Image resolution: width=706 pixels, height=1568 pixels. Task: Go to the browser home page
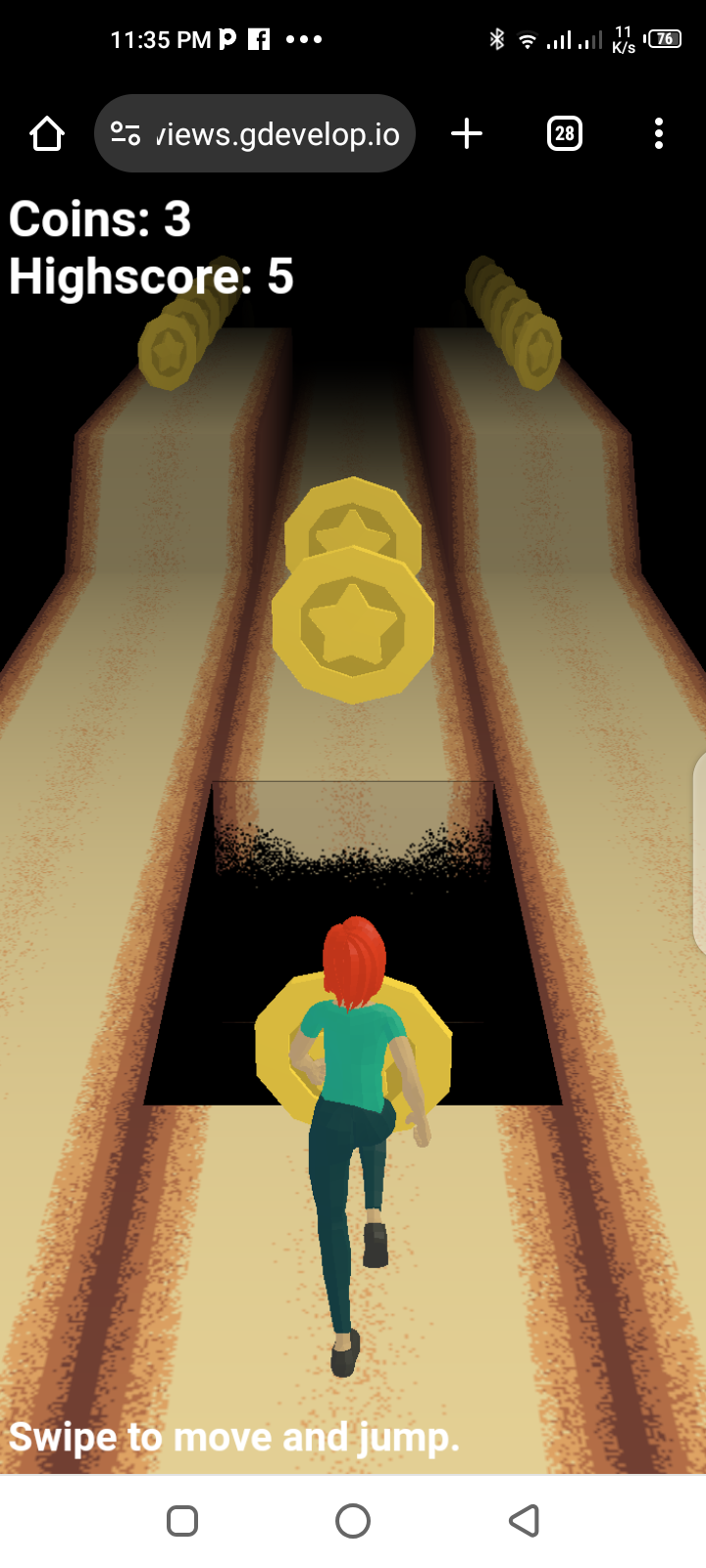[46, 133]
